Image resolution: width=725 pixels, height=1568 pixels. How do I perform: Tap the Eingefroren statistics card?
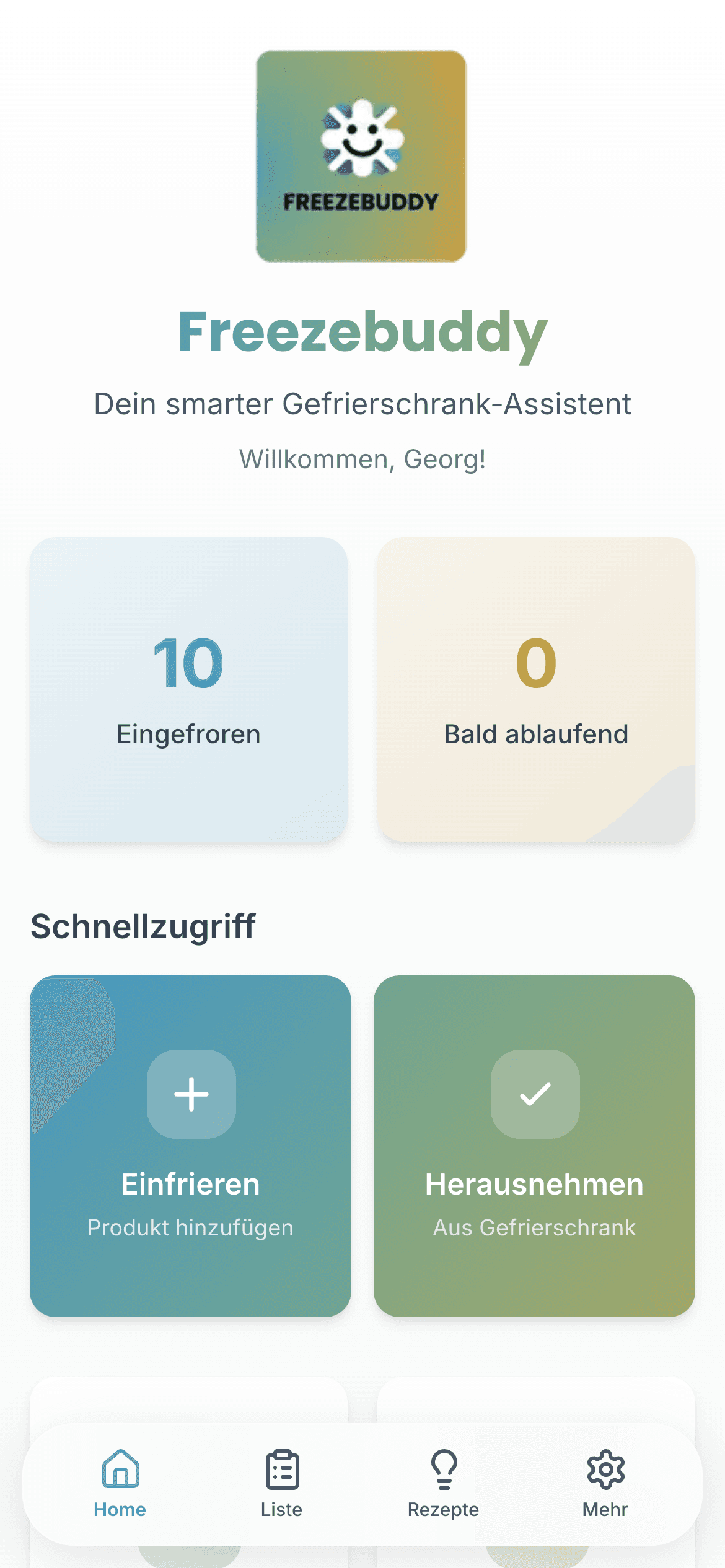[190, 690]
